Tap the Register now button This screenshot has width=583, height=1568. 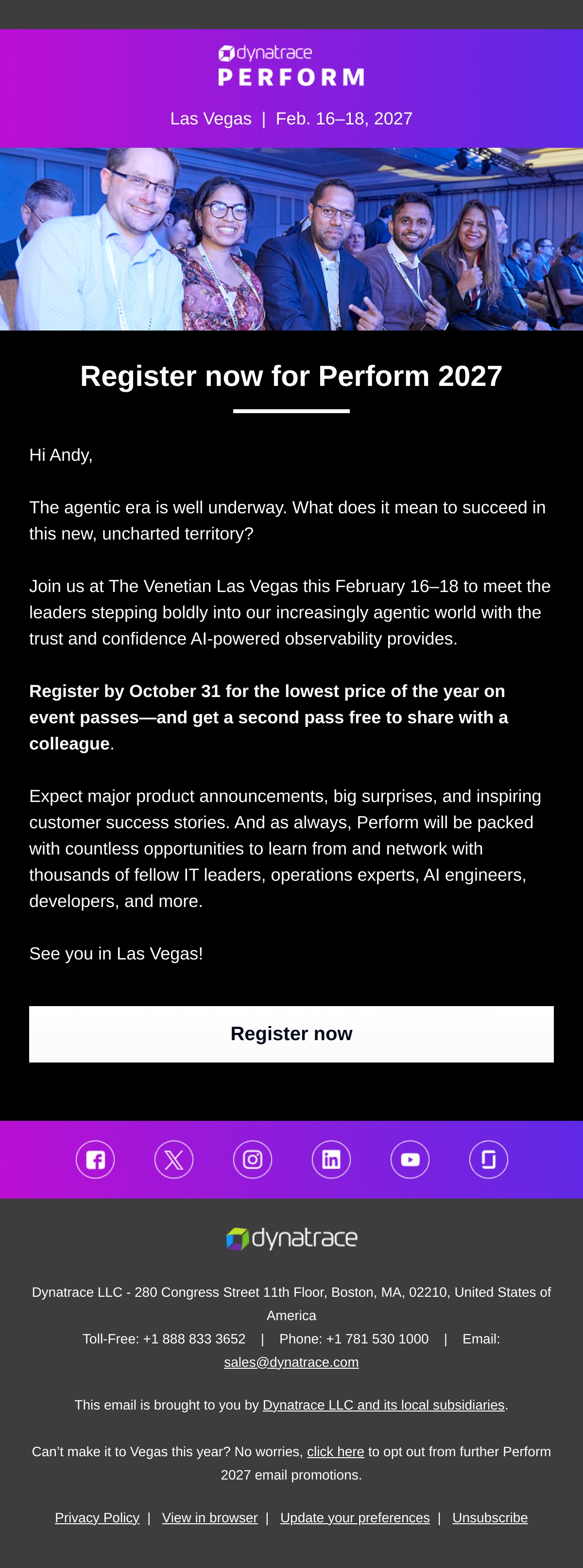pos(291,1033)
